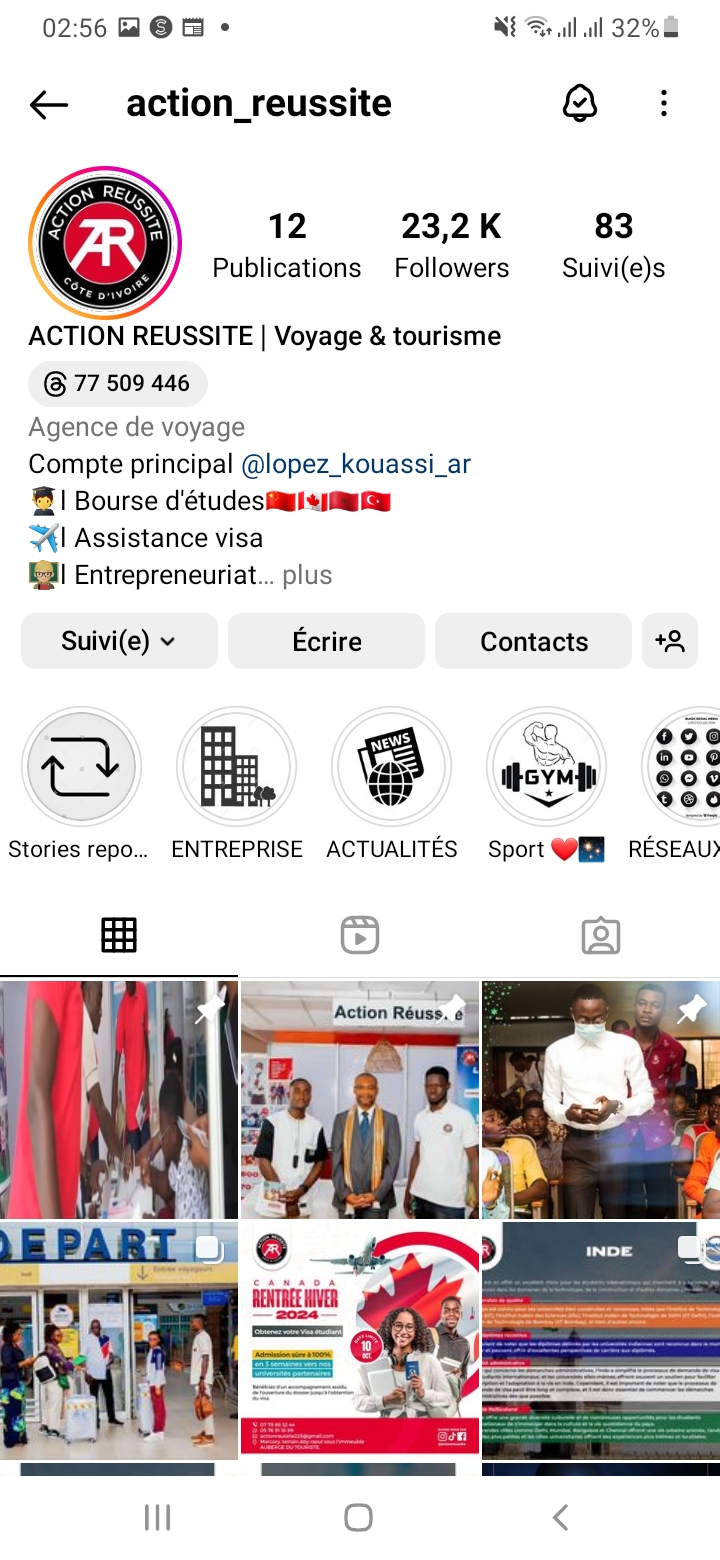Tap Écrire to message this account
This screenshot has width=720, height=1560.
[x=327, y=641]
